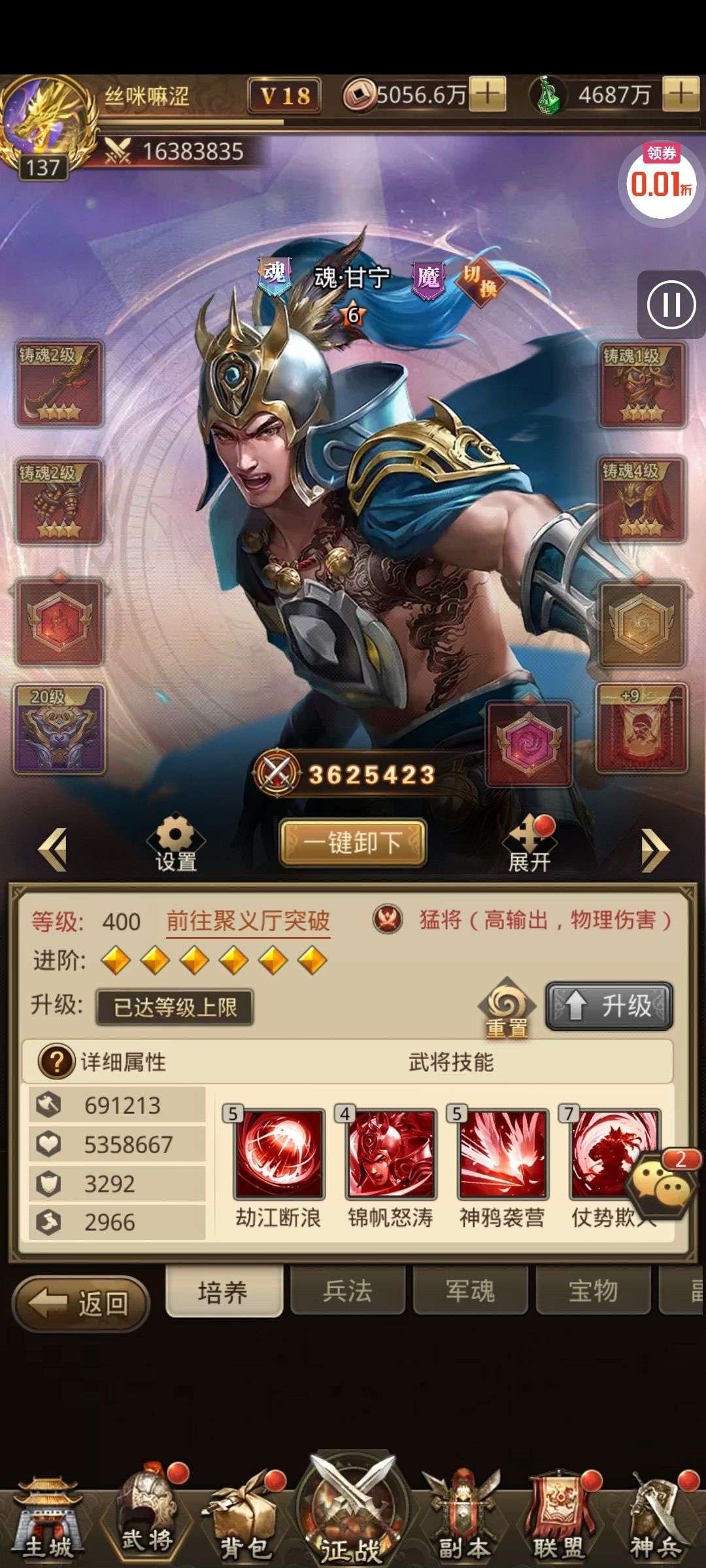Screen dimensions: 706x1568
Task: Expand with the 展开 icon
Action: 529,844
